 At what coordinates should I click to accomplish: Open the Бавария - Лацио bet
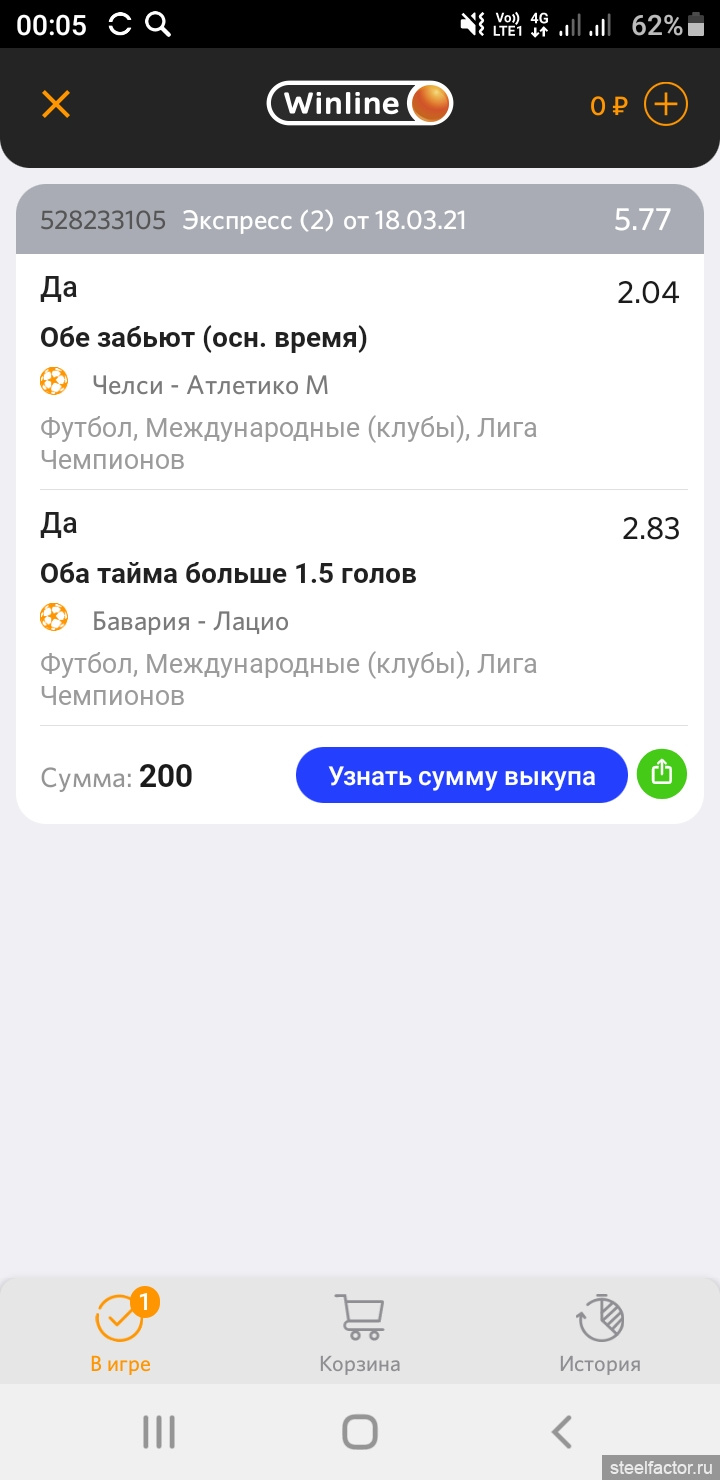point(360,608)
